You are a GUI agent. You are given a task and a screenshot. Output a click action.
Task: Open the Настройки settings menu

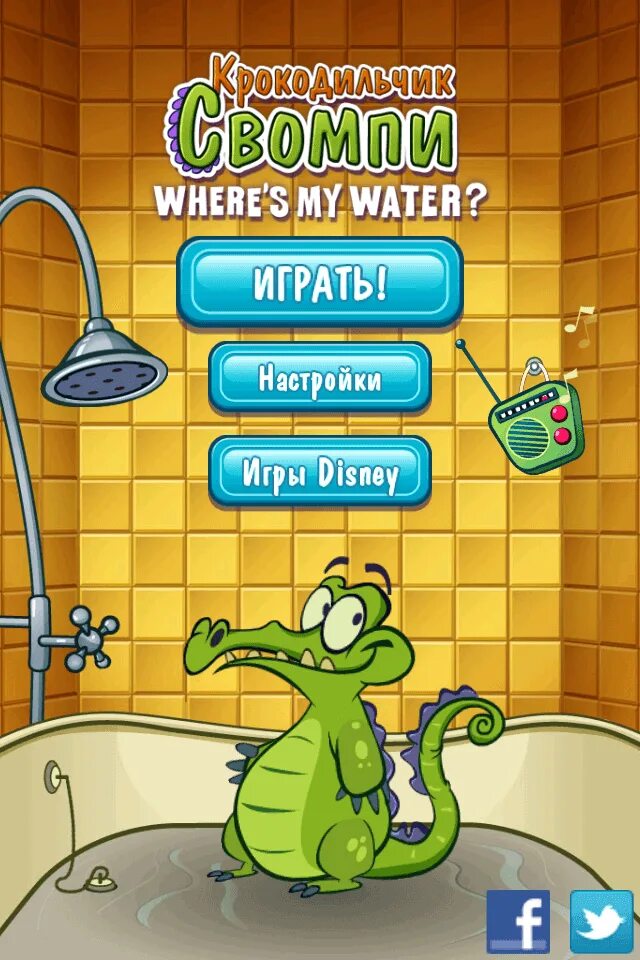point(320,378)
